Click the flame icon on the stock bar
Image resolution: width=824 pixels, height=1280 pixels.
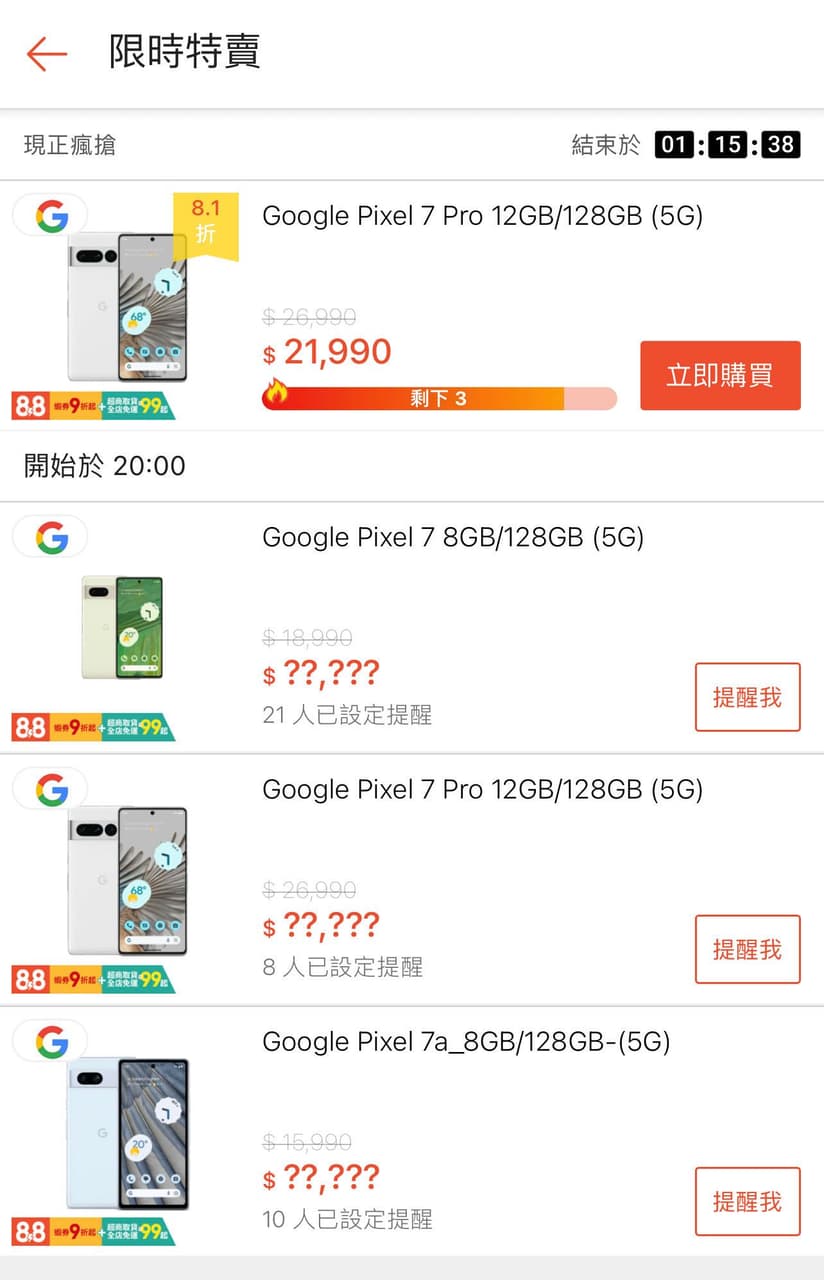[x=277, y=394]
